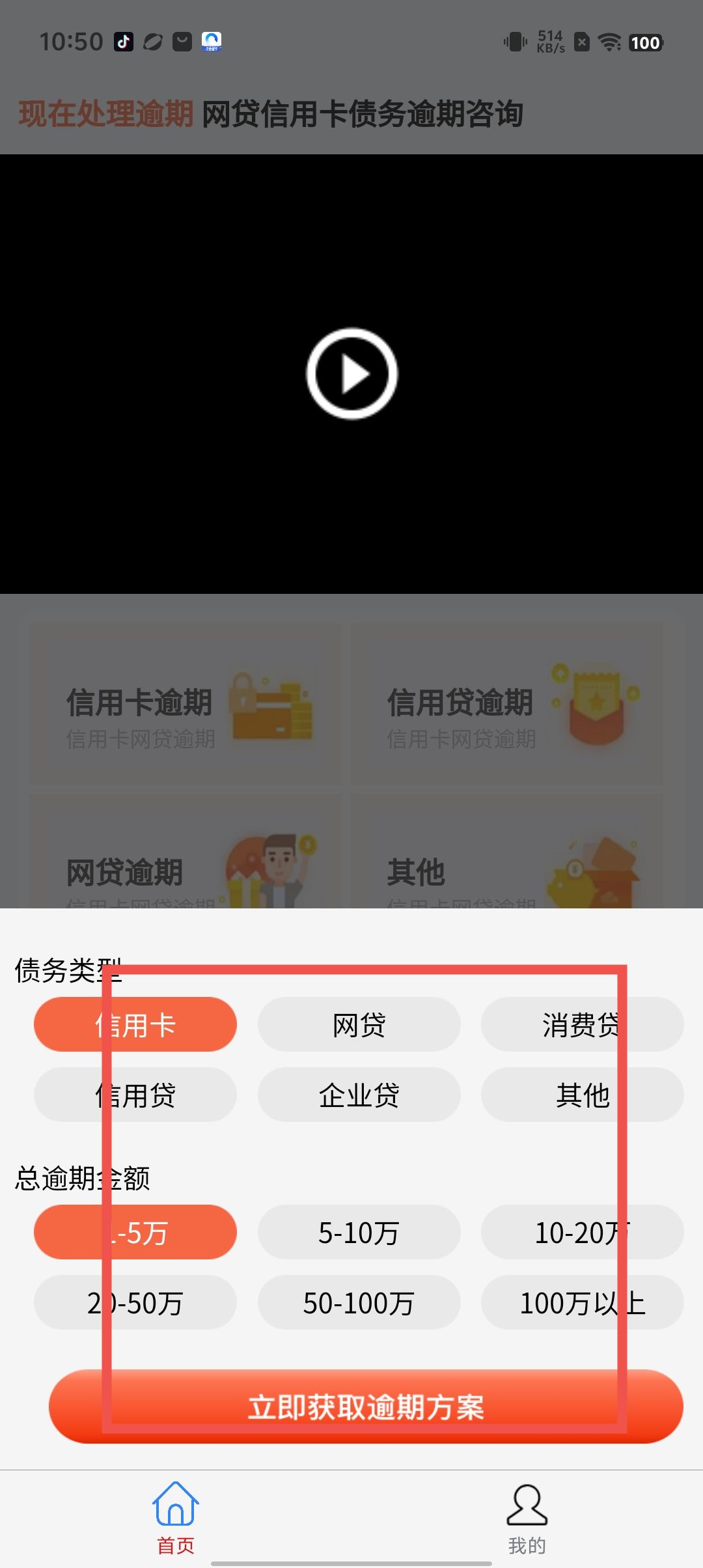Screen dimensions: 703x1568
Task: Pick 消费贷 debt type chip
Action: [x=582, y=1024]
